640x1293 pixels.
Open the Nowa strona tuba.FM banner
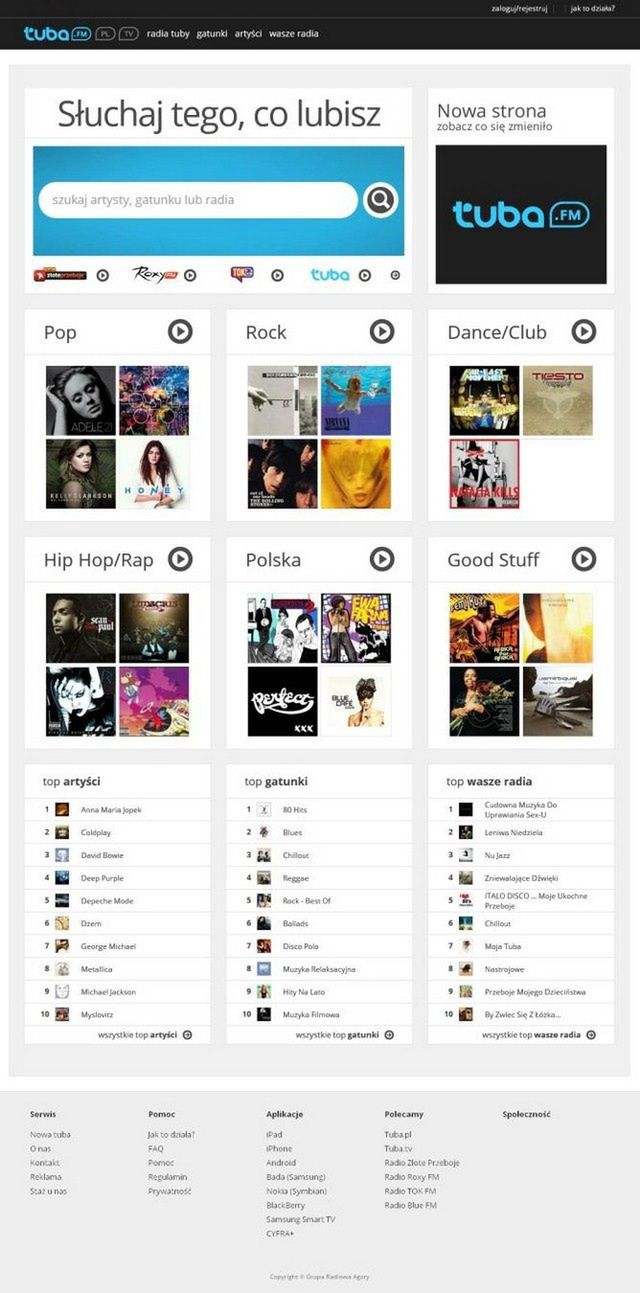tap(521, 214)
